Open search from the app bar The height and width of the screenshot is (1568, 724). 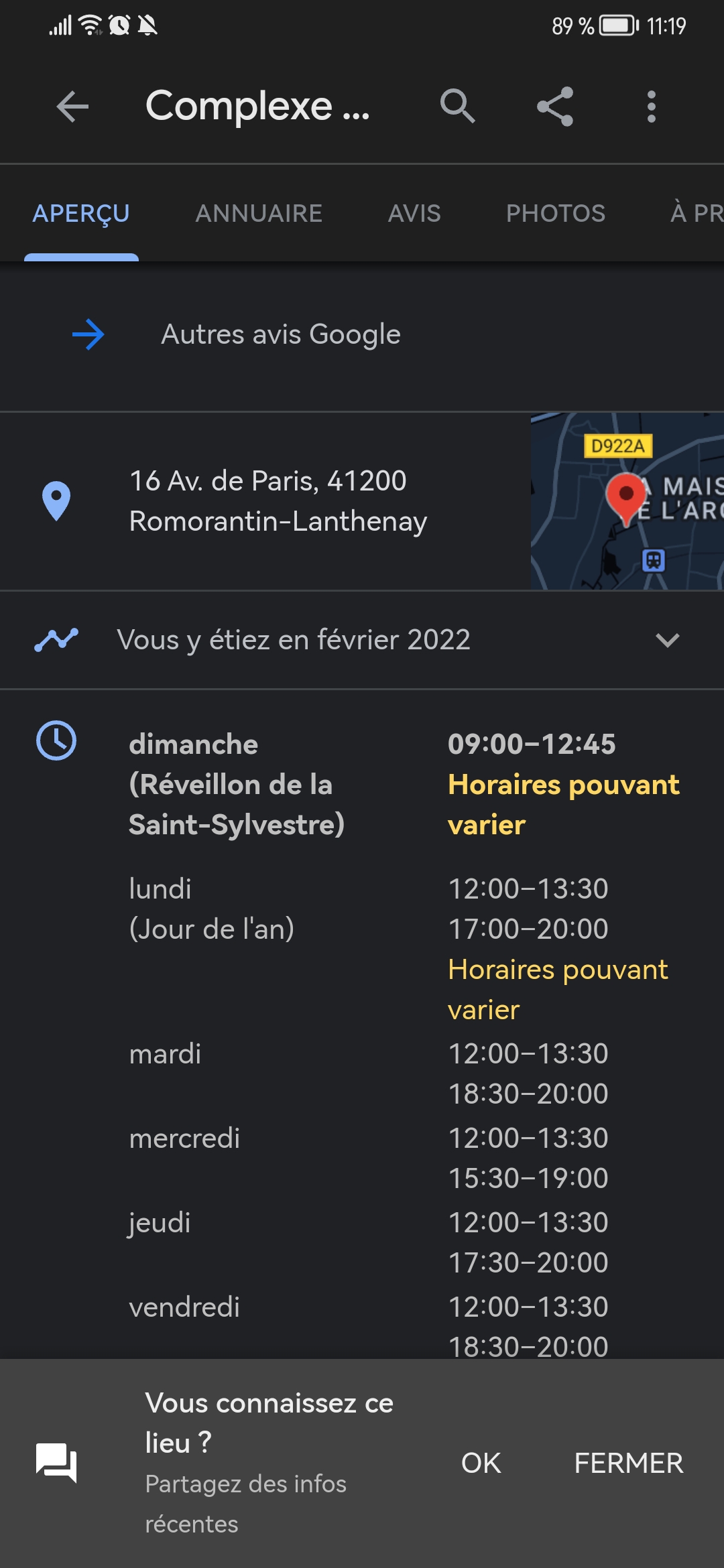click(457, 107)
